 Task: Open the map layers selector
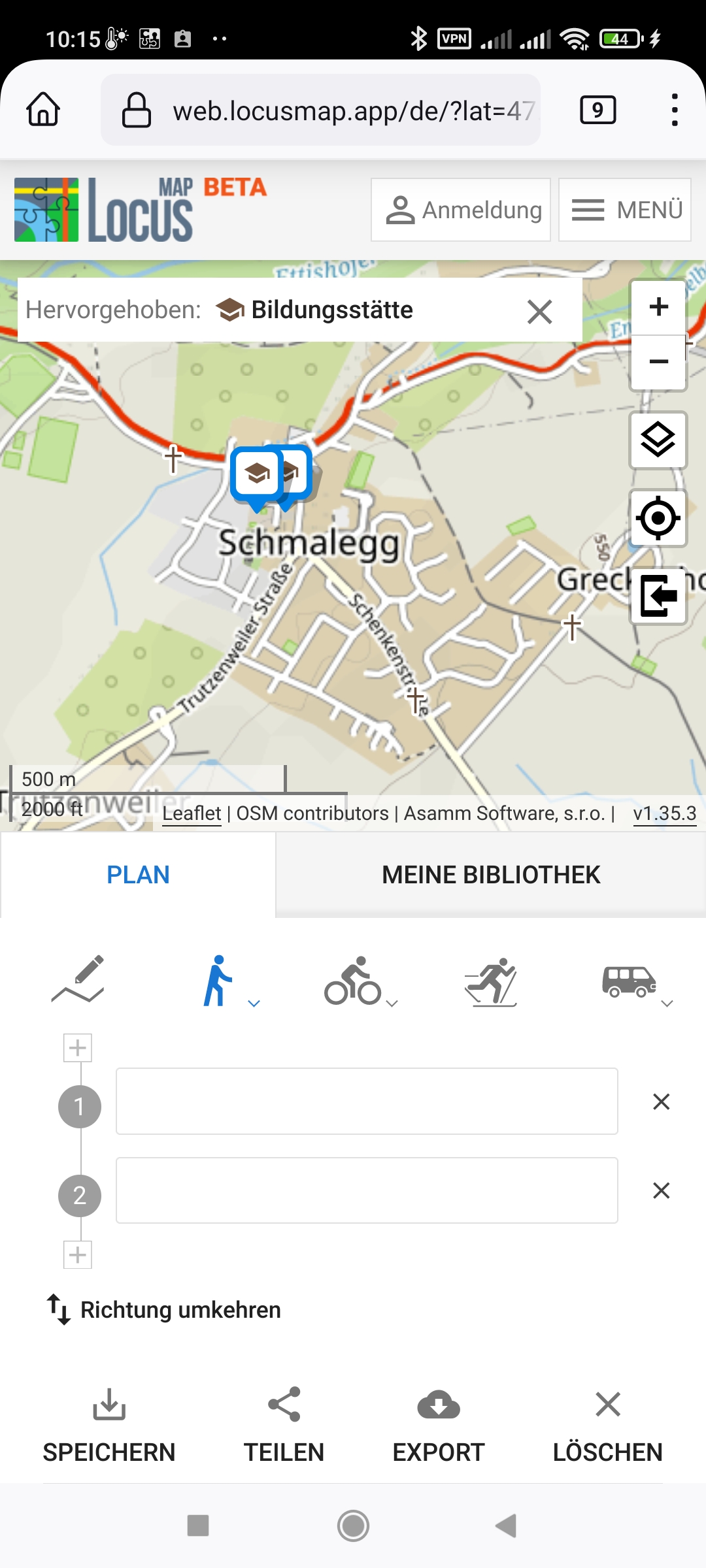tap(658, 440)
